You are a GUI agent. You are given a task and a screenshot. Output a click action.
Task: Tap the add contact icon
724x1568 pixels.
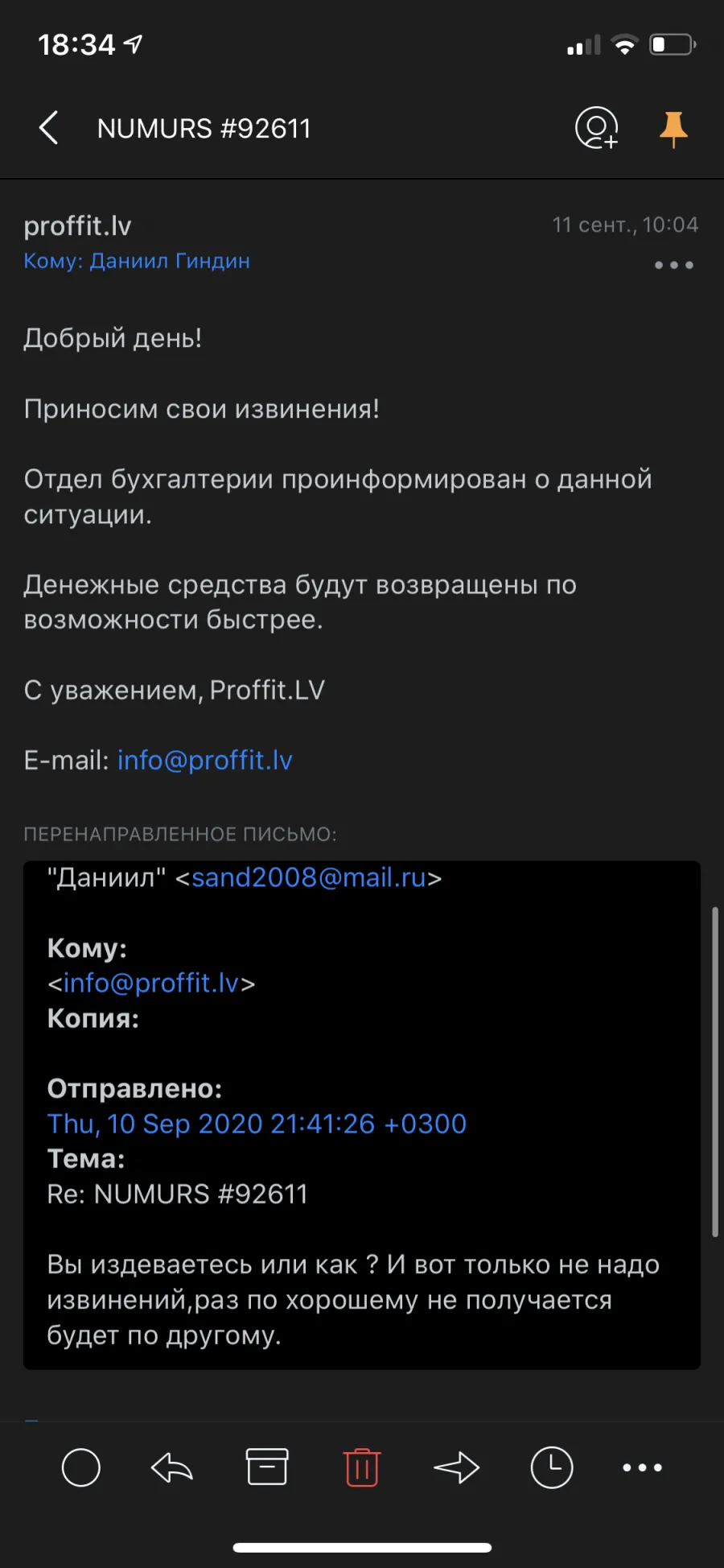[x=596, y=128]
